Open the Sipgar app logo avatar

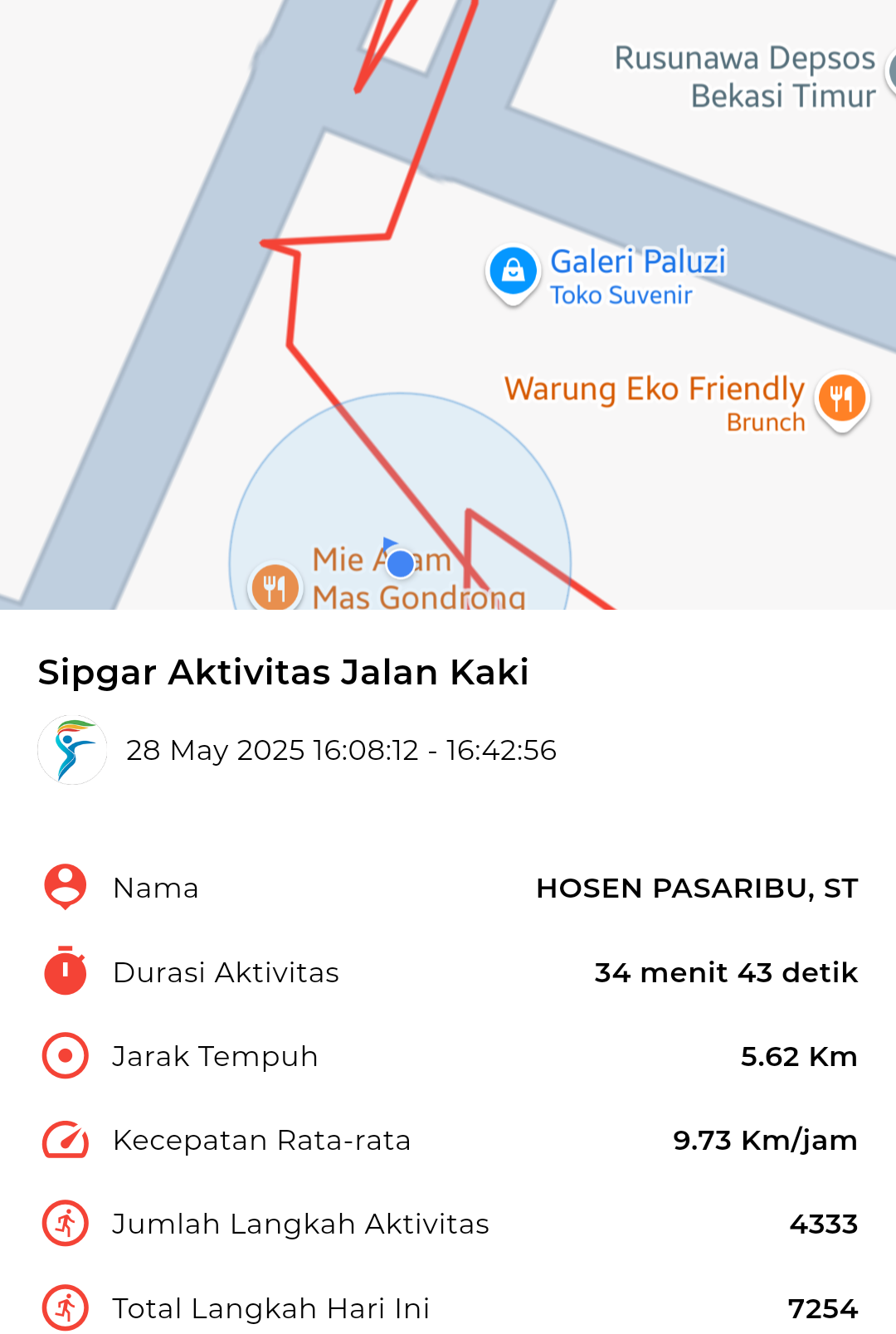pos(72,749)
